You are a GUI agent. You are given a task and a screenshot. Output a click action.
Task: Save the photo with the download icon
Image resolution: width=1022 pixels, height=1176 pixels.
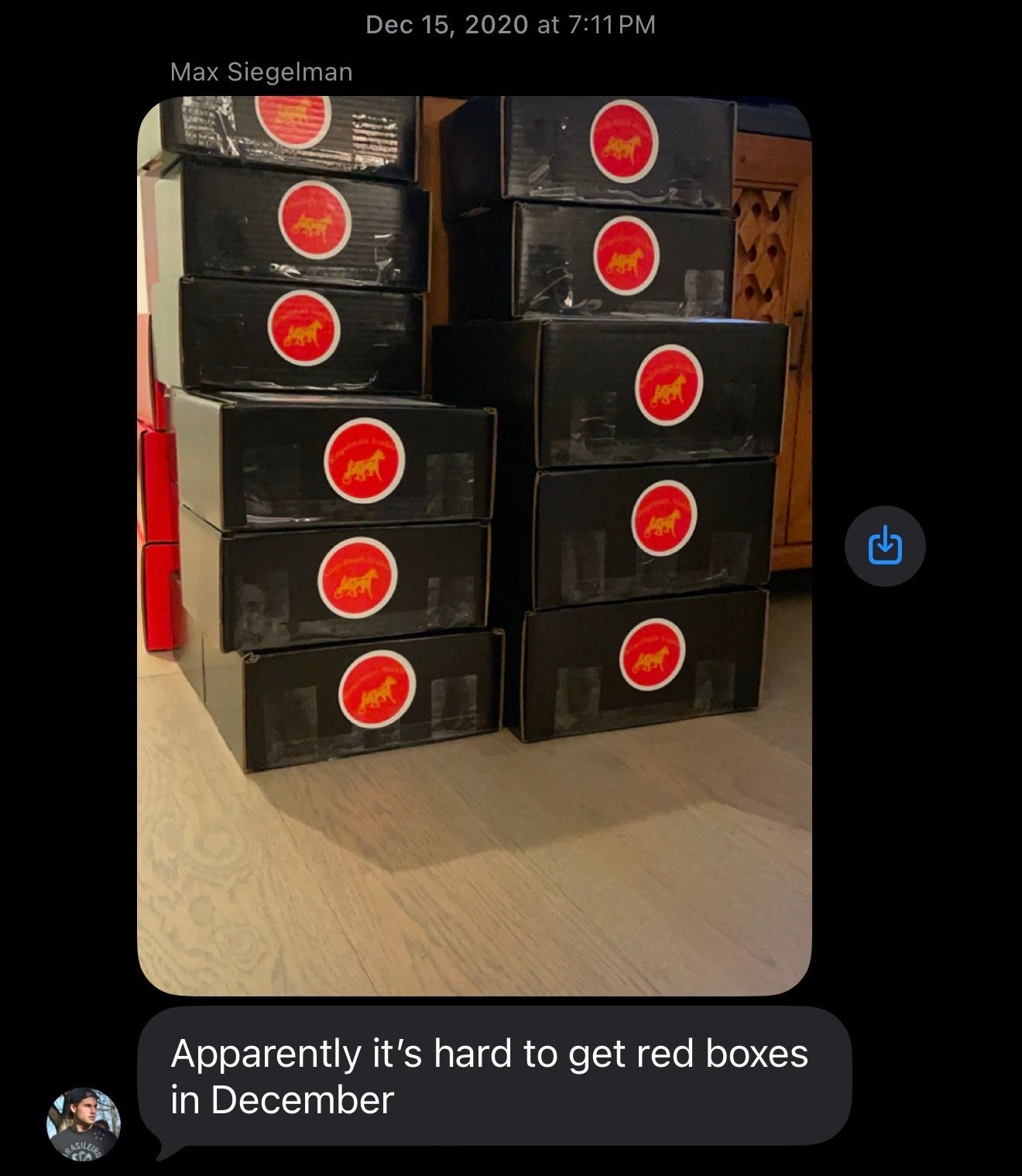[x=885, y=546]
